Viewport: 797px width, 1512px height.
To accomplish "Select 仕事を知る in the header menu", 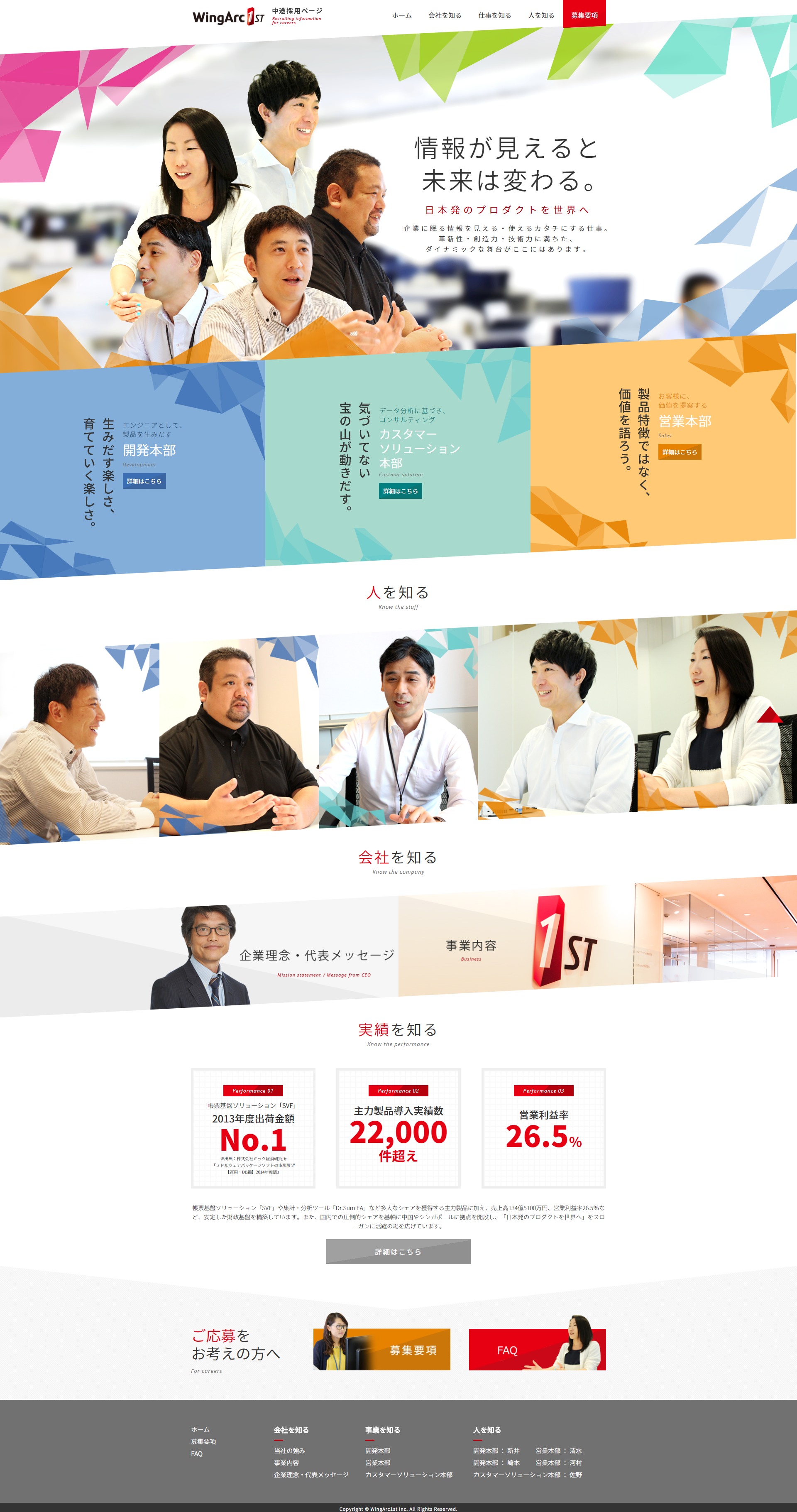I will pos(494,15).
